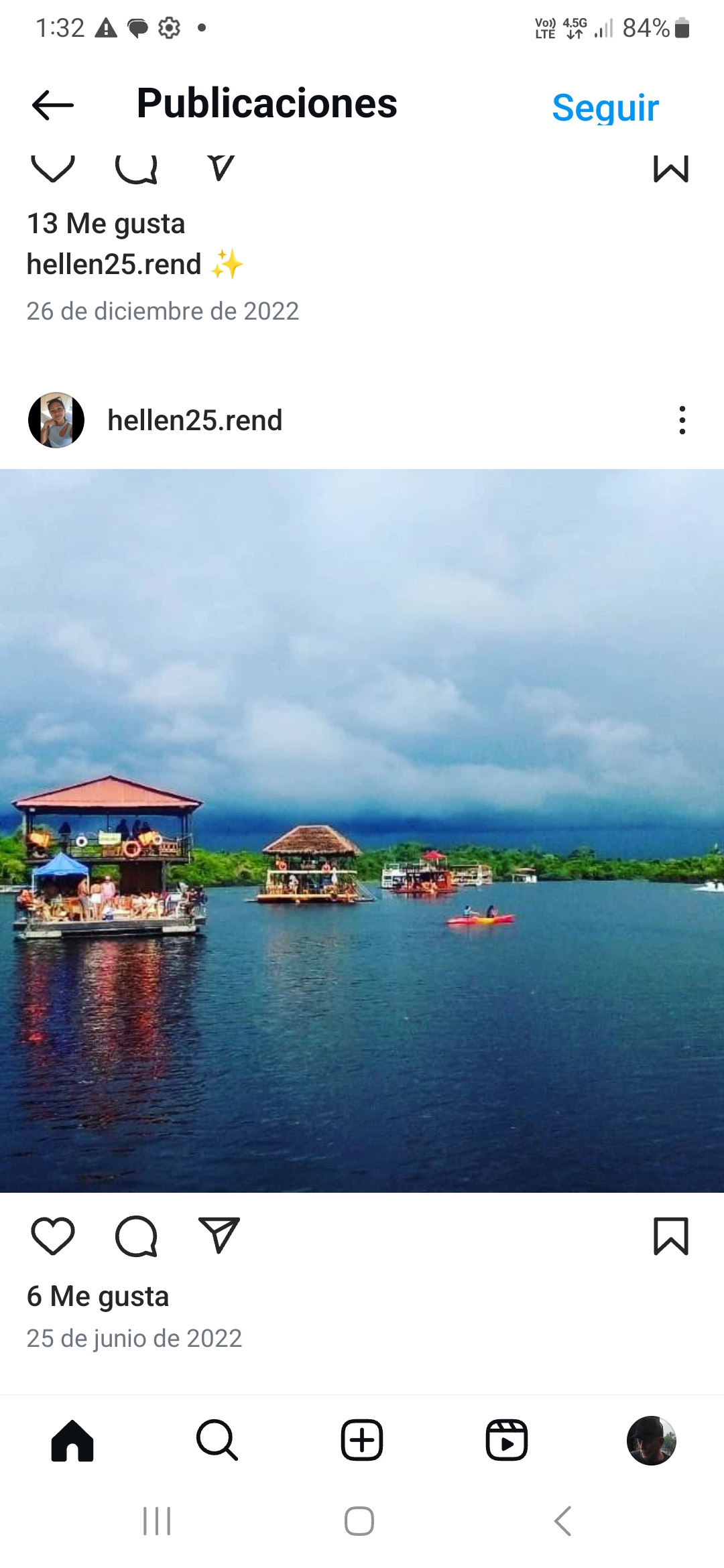Save the December 26 post
The height and width of the screenshot is (1568, 724).
point(670,169)
